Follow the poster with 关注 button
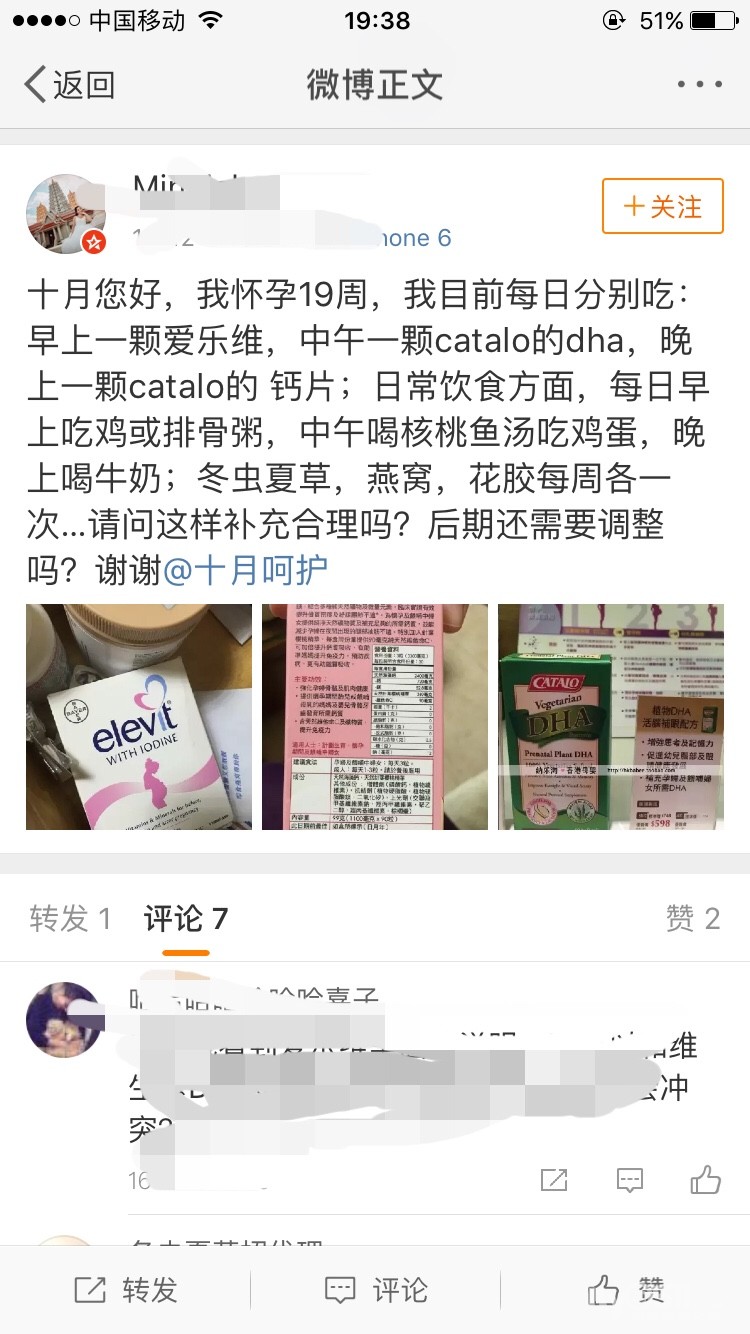 pos(662,207)
